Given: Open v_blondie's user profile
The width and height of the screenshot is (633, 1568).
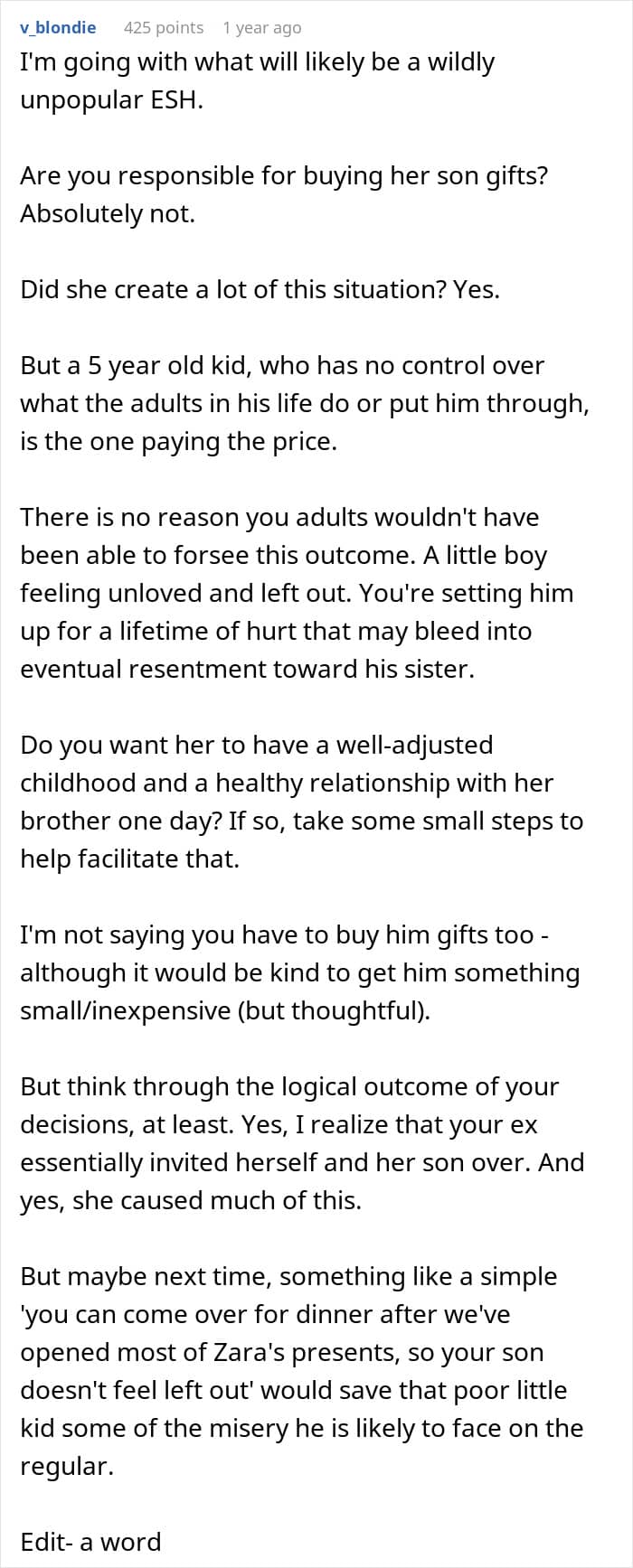Looking at the screenshot, I should pos(58,27).
